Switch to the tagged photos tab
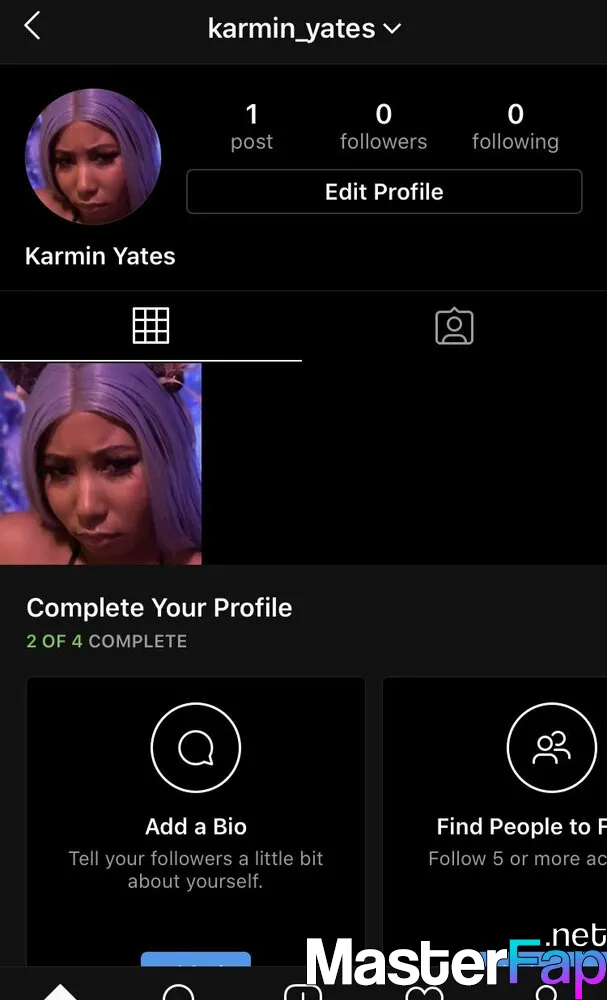 [x=454, y=327]
